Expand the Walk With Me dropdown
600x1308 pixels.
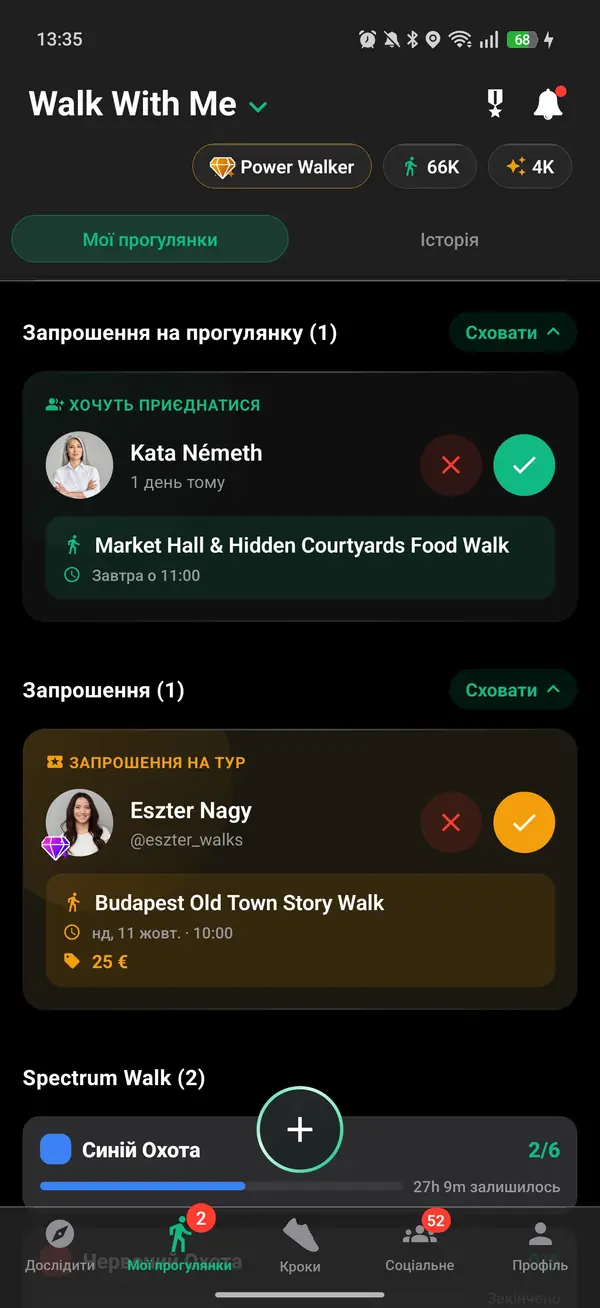click(x=258, y=106)
